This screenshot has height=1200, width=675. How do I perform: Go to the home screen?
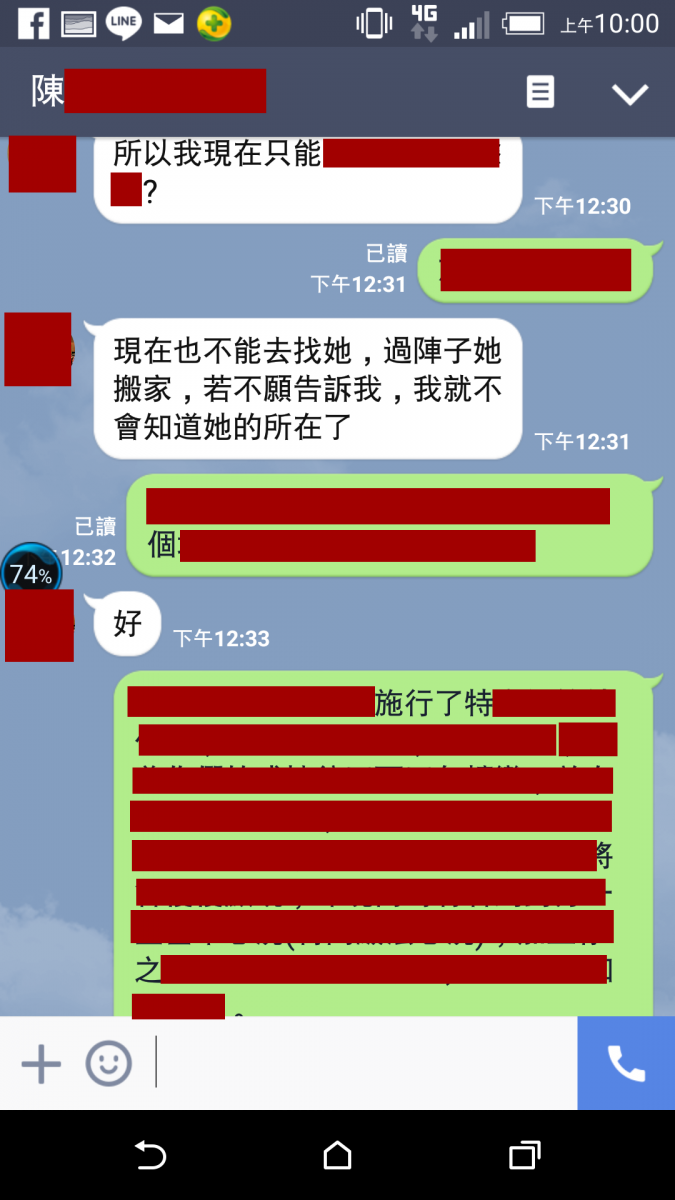click(338, 1156)
